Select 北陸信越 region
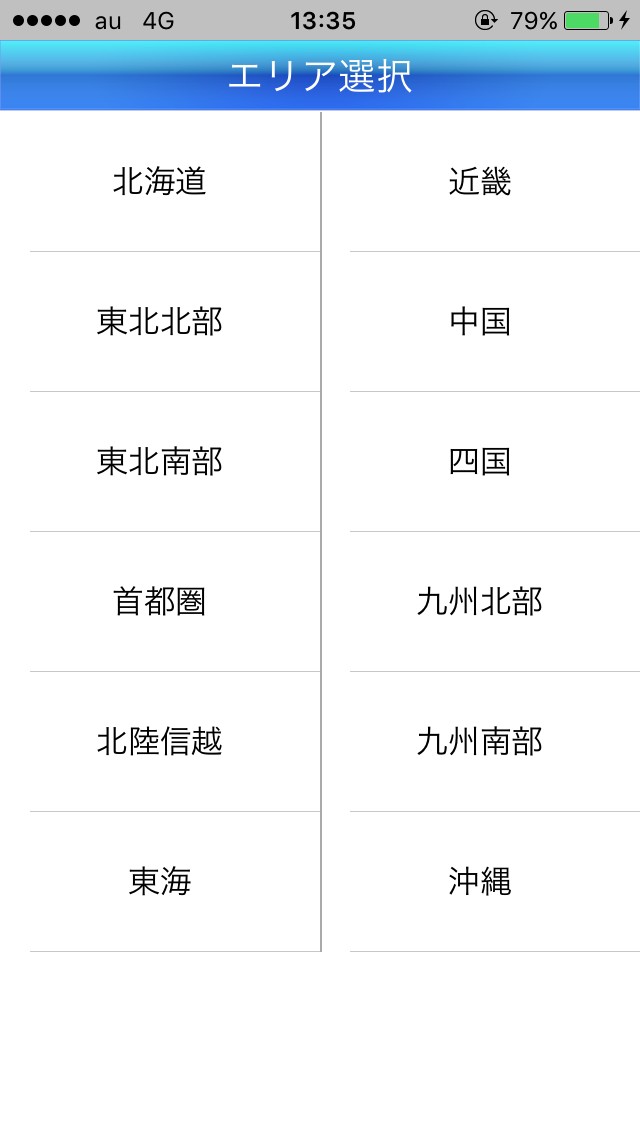 (160, 742)
